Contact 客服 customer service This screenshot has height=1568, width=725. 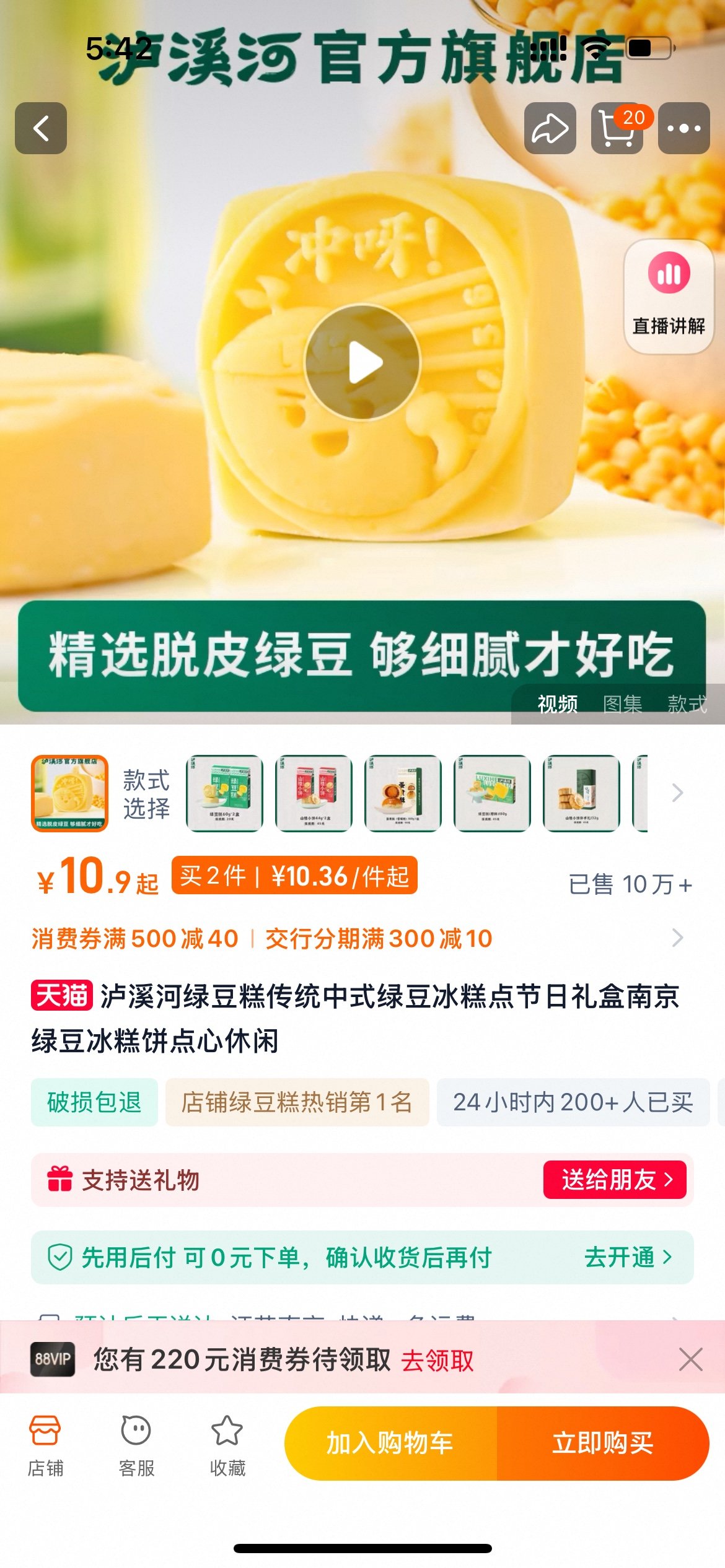[136, 1444]
